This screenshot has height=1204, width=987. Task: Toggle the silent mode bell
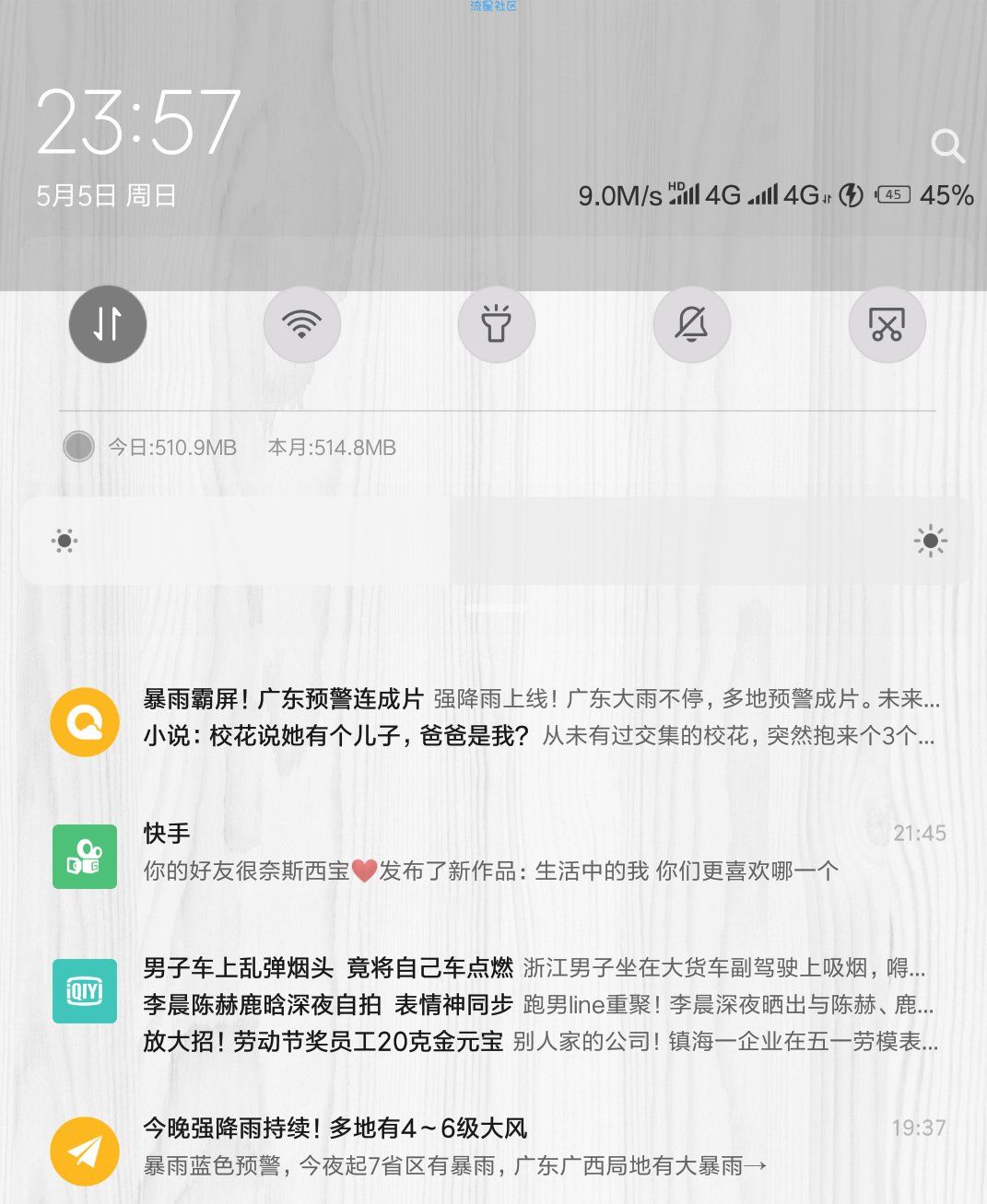[x=691, y=324]
